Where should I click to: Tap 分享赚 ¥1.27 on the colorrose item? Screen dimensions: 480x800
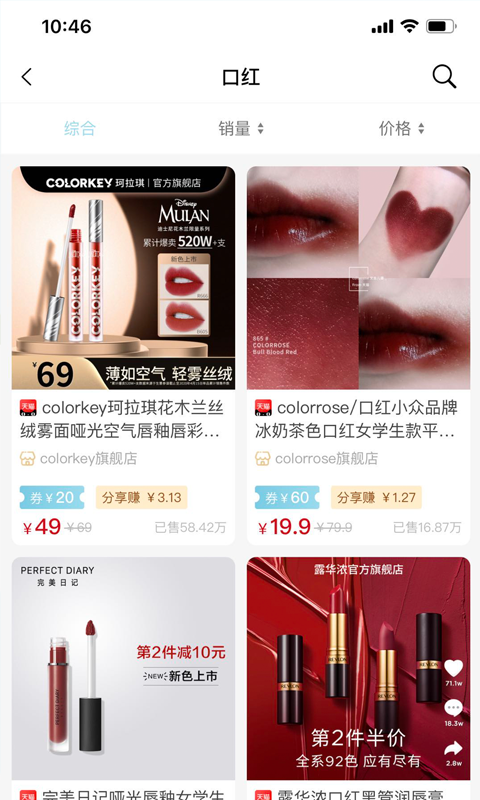[x=376, y=497]
